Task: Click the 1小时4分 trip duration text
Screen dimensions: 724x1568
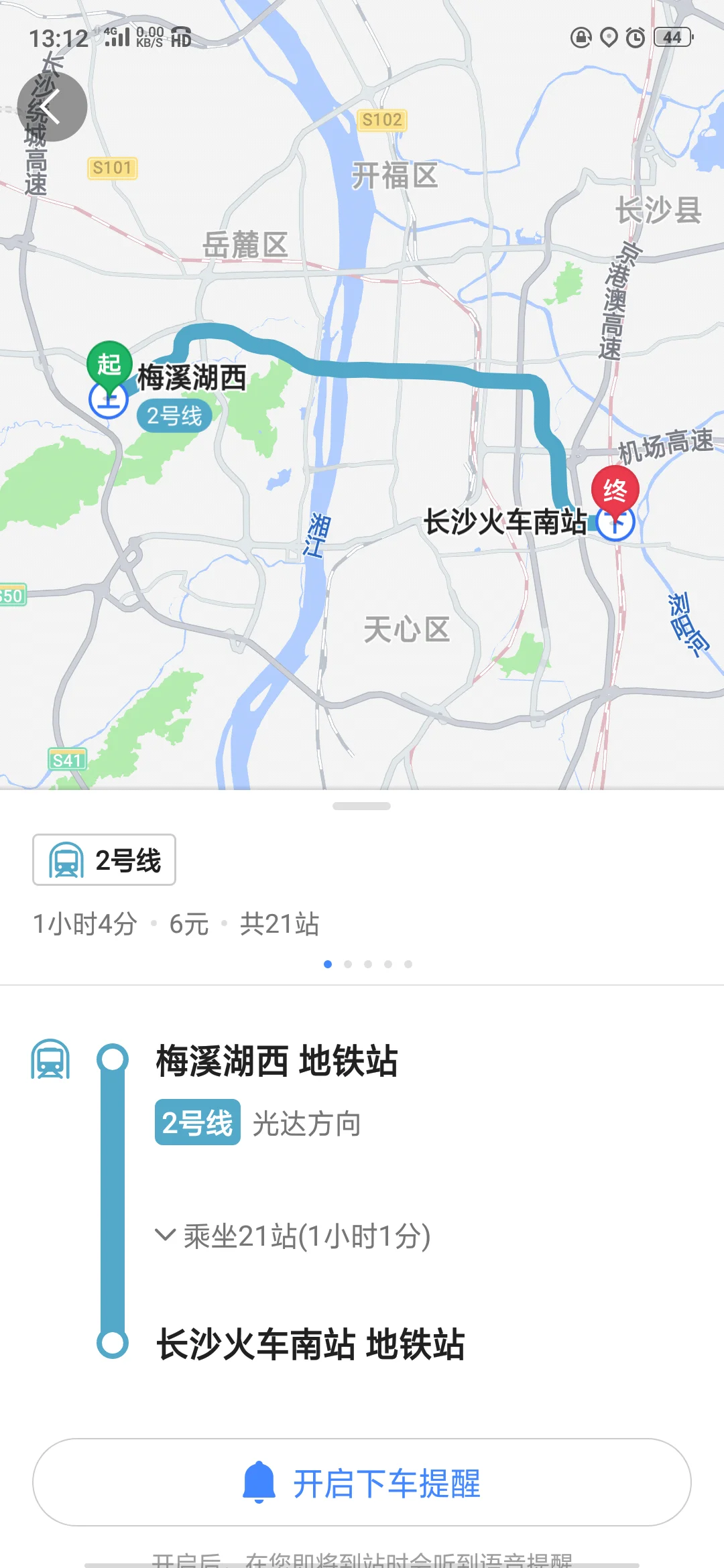Action: 84,923
